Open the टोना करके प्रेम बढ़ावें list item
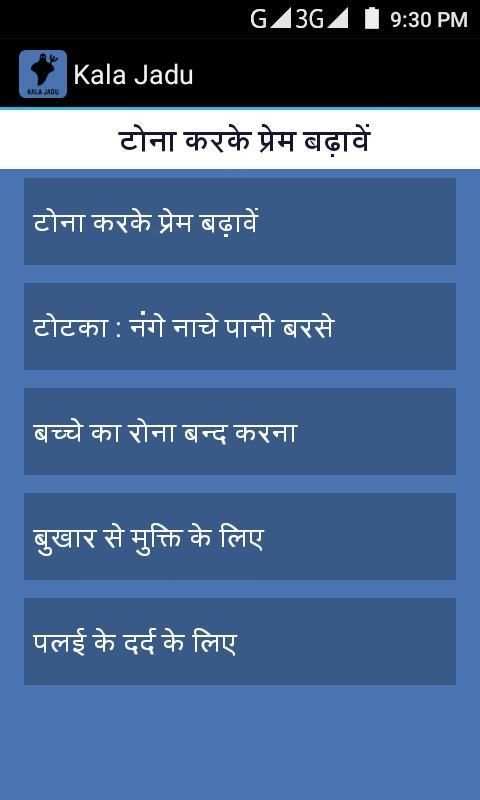Screen dimensions: 480x800 pyautogui.click(x=240, y=221)
